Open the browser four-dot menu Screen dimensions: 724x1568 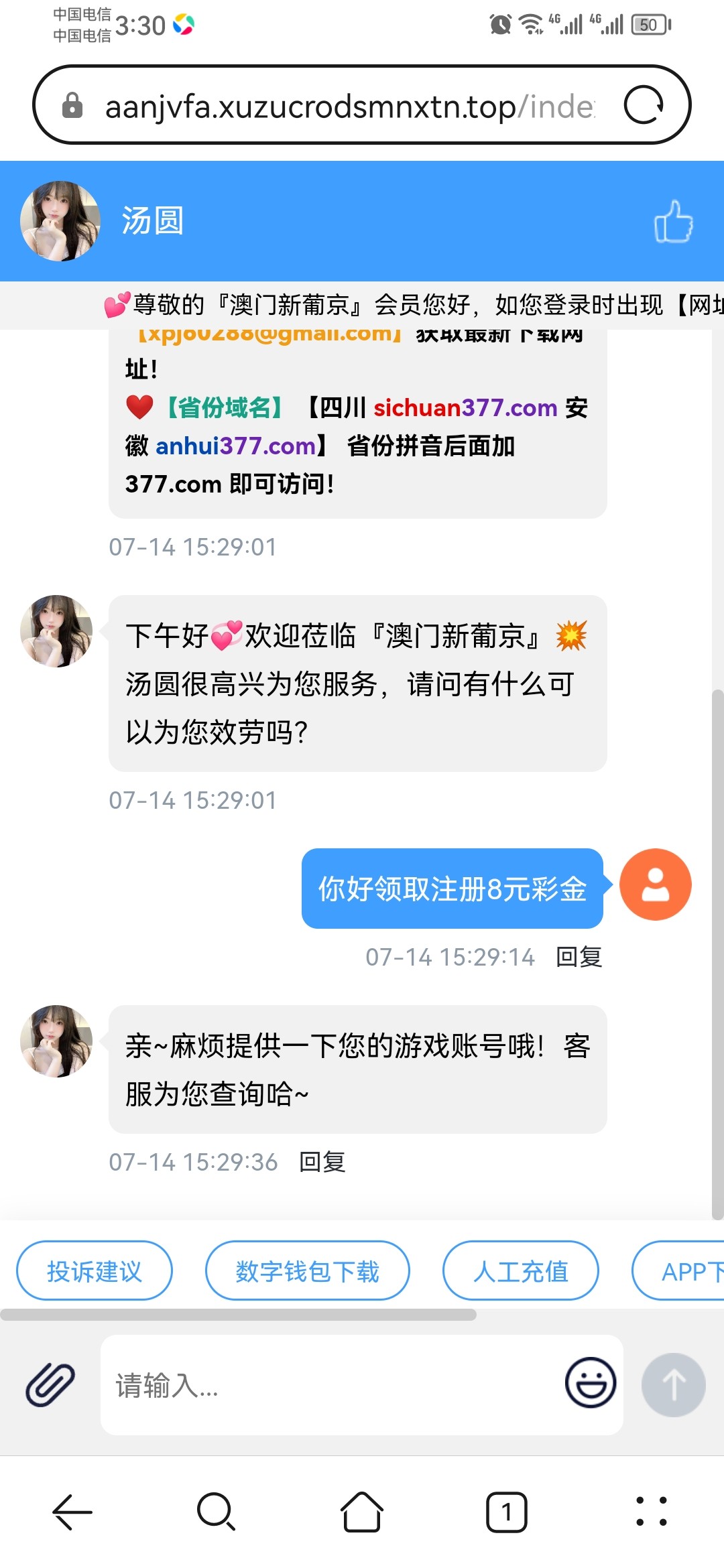[652, 1512]
